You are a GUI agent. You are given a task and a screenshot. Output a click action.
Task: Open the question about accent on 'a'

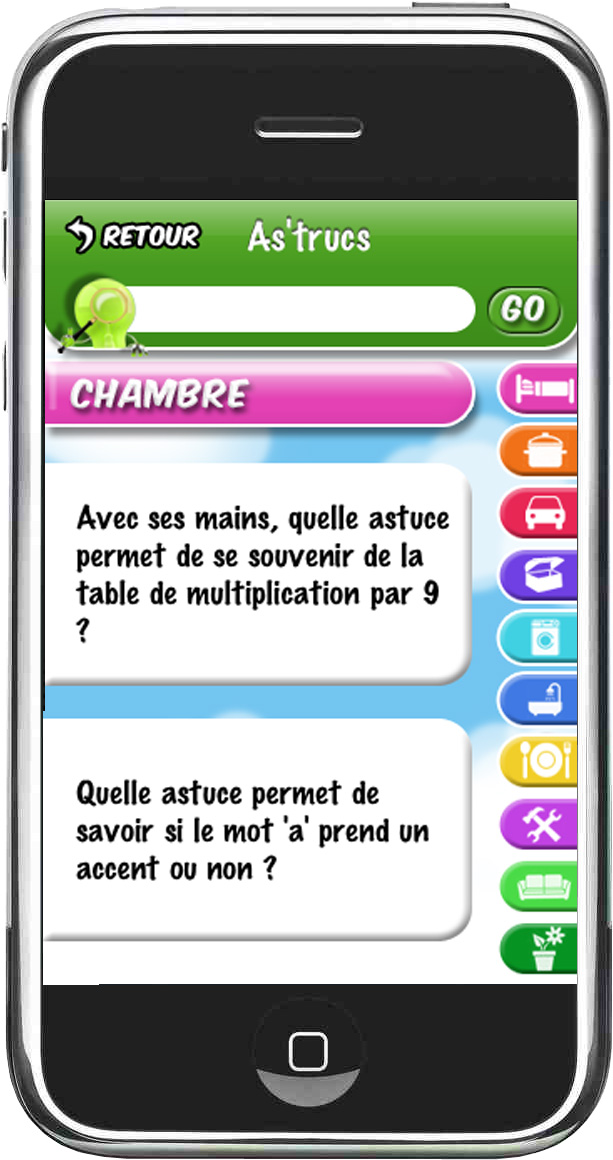258,829
